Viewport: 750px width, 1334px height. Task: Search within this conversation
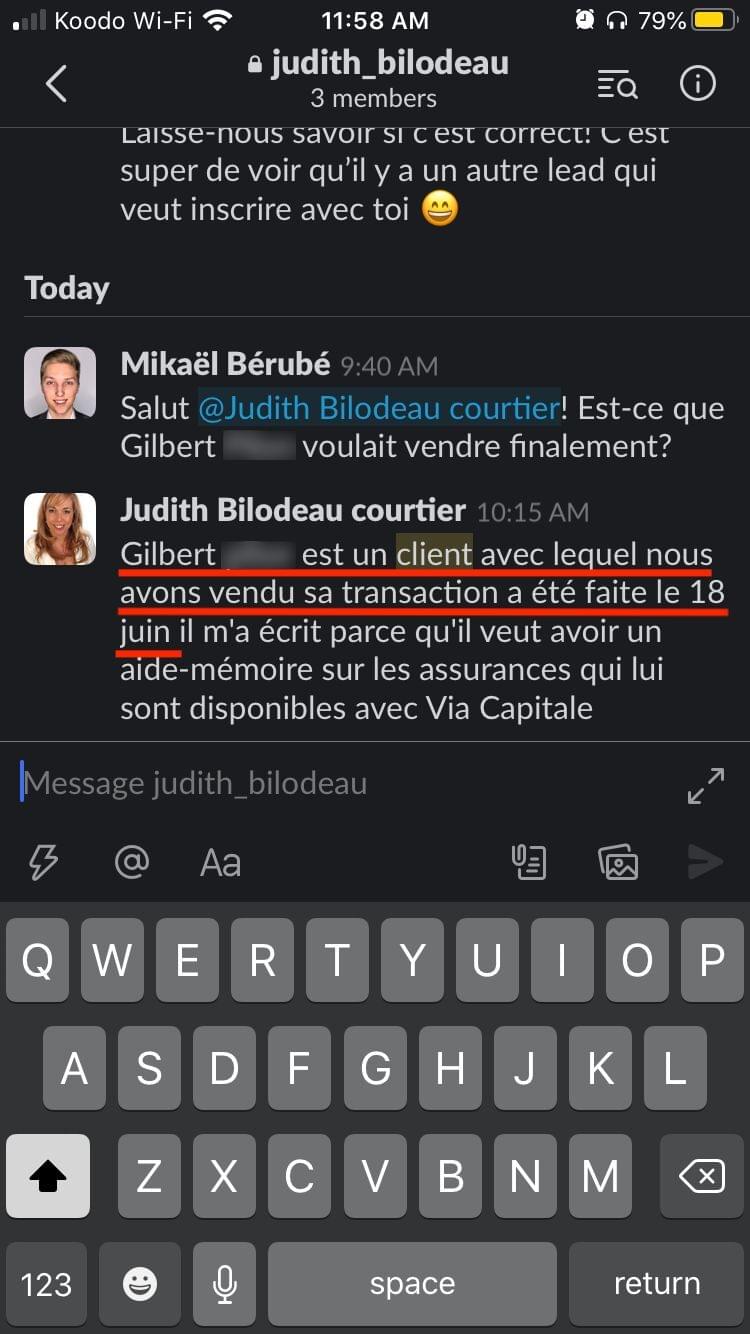click(617, 85)
